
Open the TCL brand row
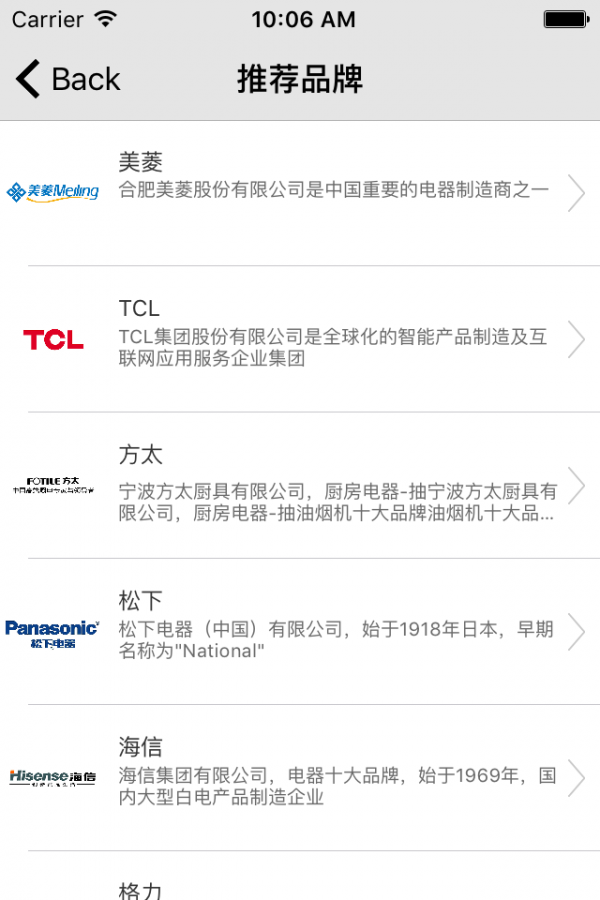[x=300, y=339]
